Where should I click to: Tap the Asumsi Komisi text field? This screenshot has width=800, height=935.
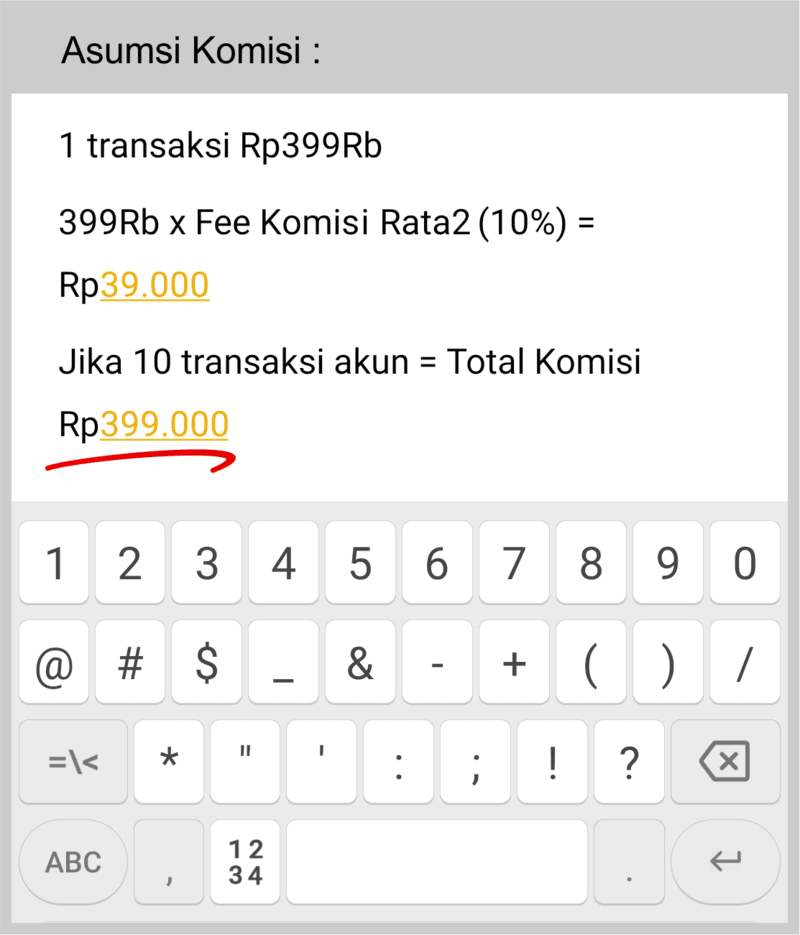400,295
